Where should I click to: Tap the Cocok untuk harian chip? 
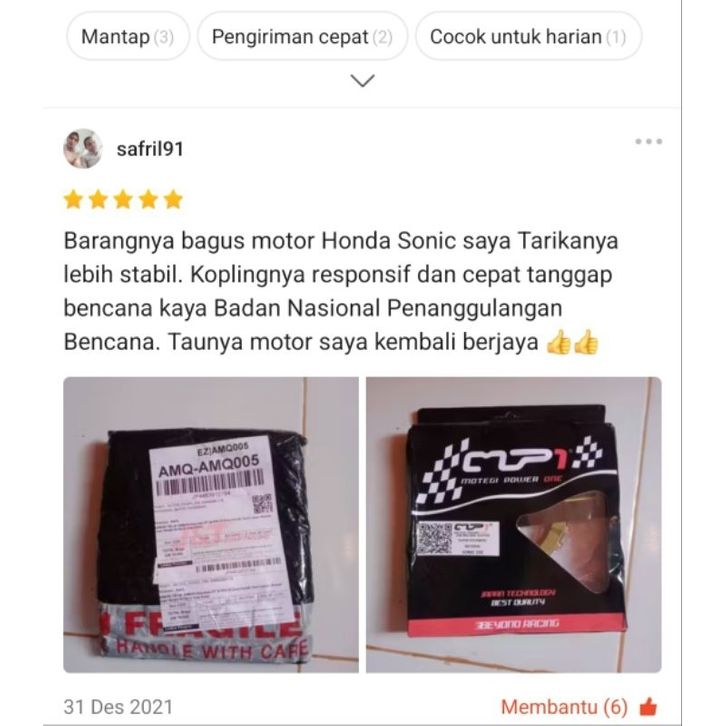tap(527, 37)
